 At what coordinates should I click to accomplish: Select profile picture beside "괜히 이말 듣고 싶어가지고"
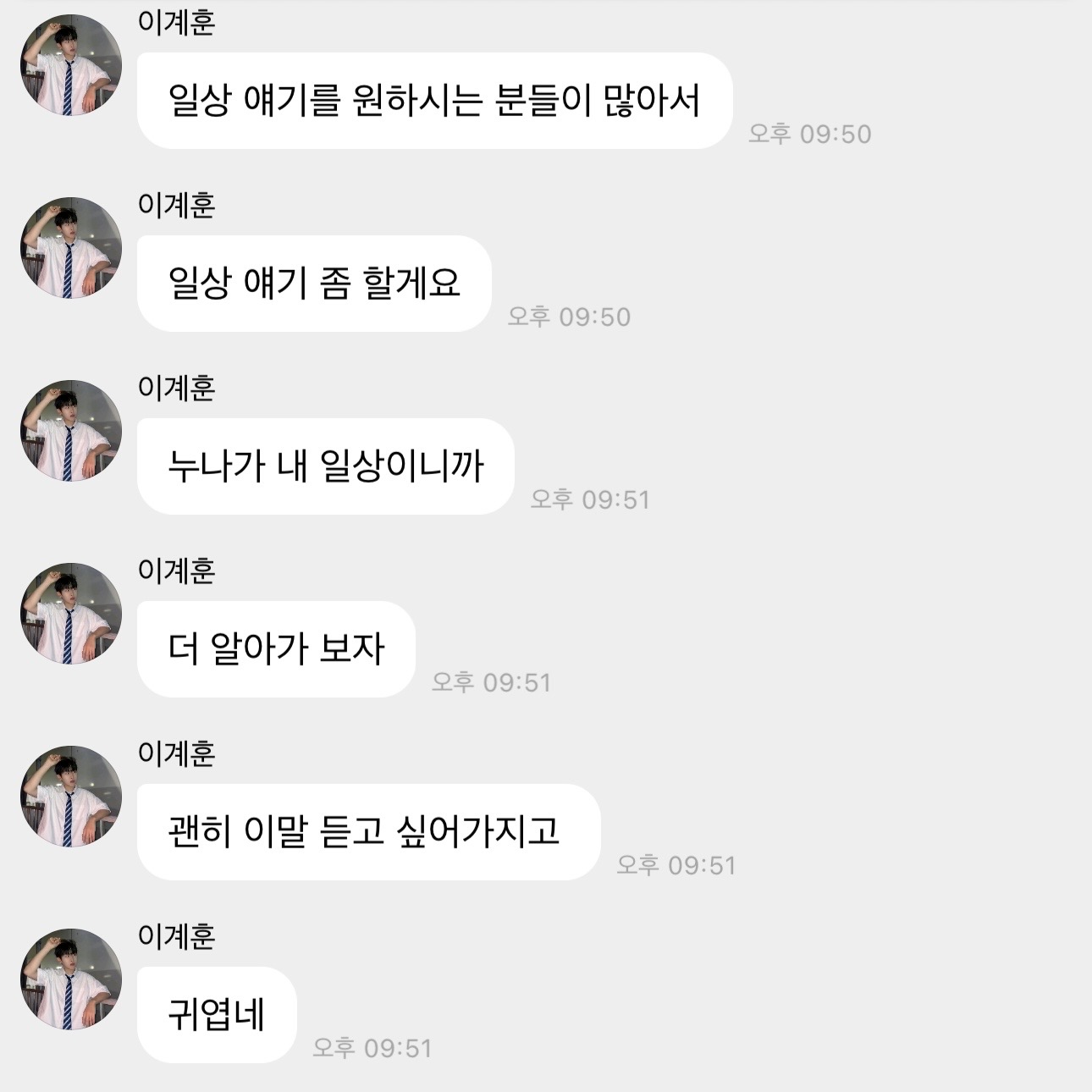71,797
